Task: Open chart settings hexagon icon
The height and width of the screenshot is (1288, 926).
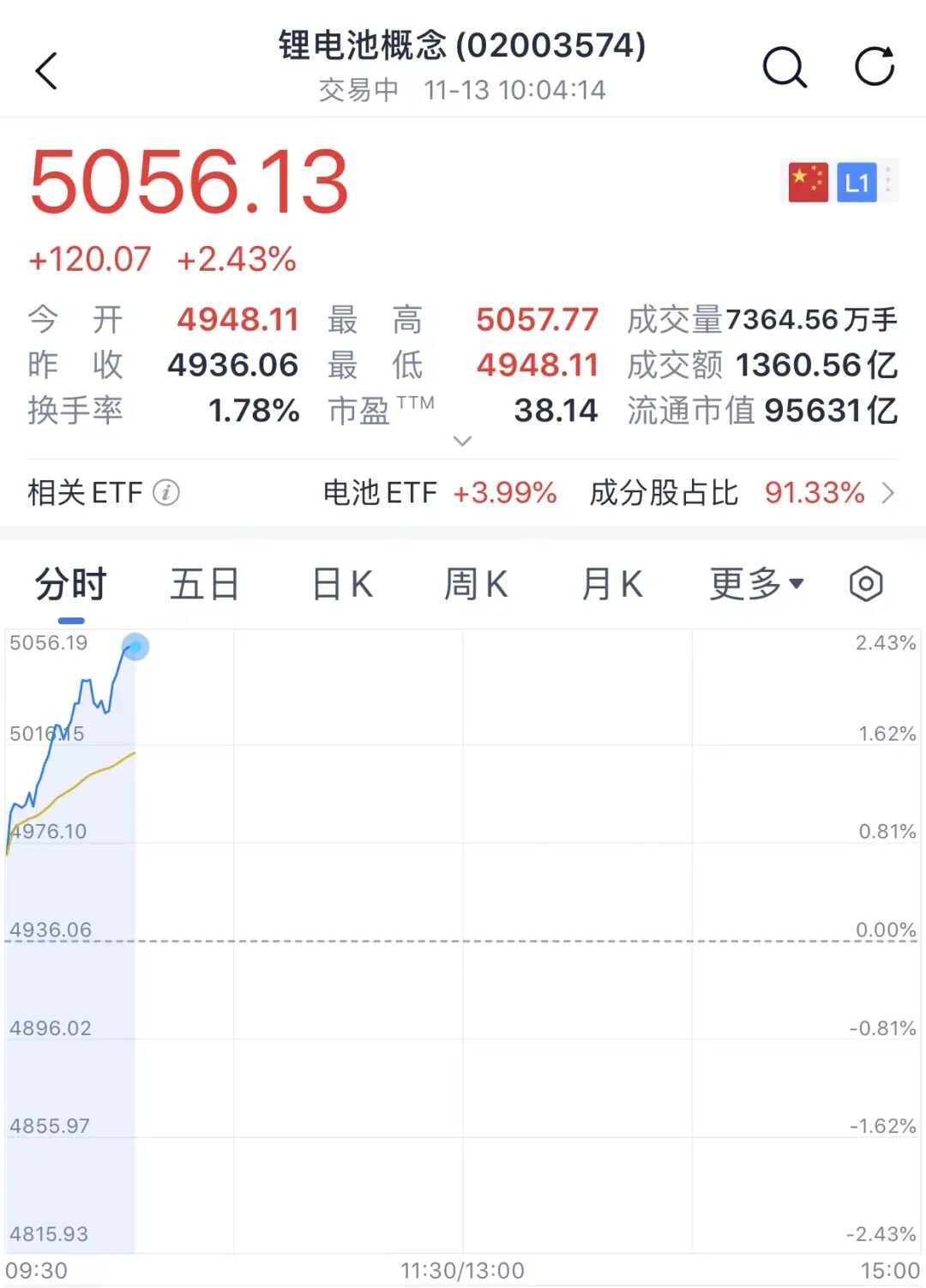Action: coord(866,585)
